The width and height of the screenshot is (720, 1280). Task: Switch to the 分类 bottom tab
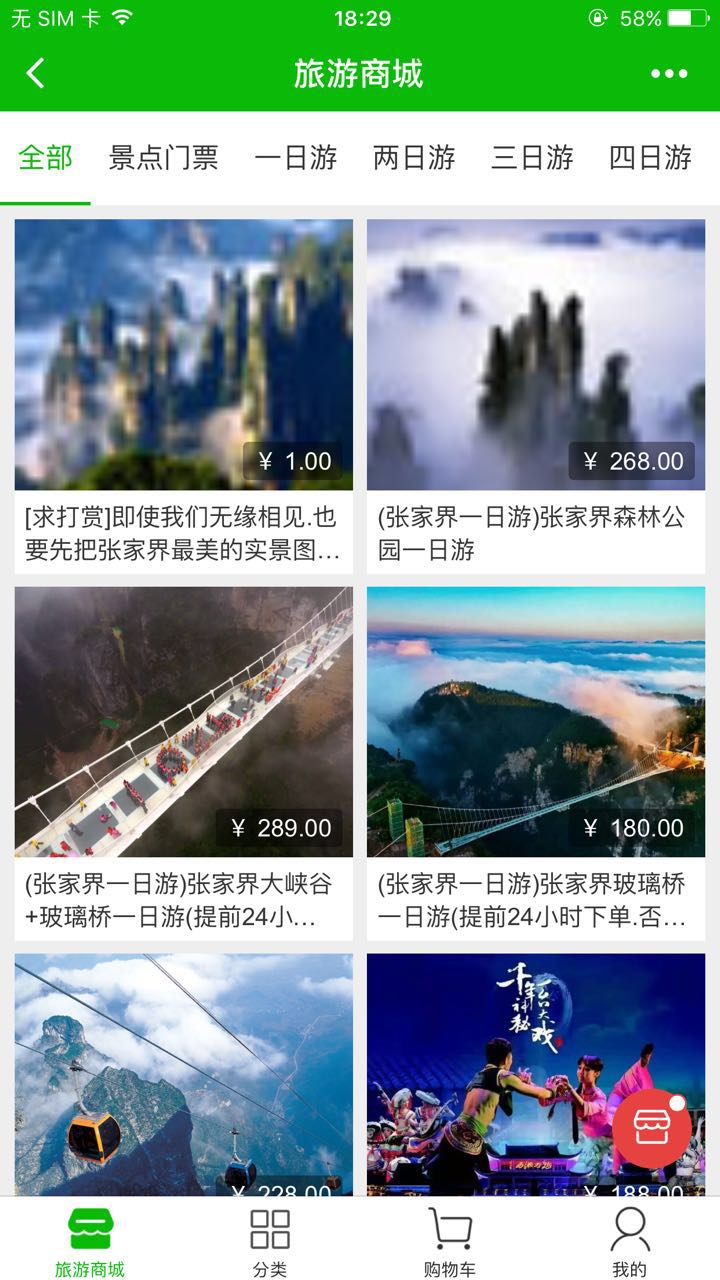pos(270,1242)
